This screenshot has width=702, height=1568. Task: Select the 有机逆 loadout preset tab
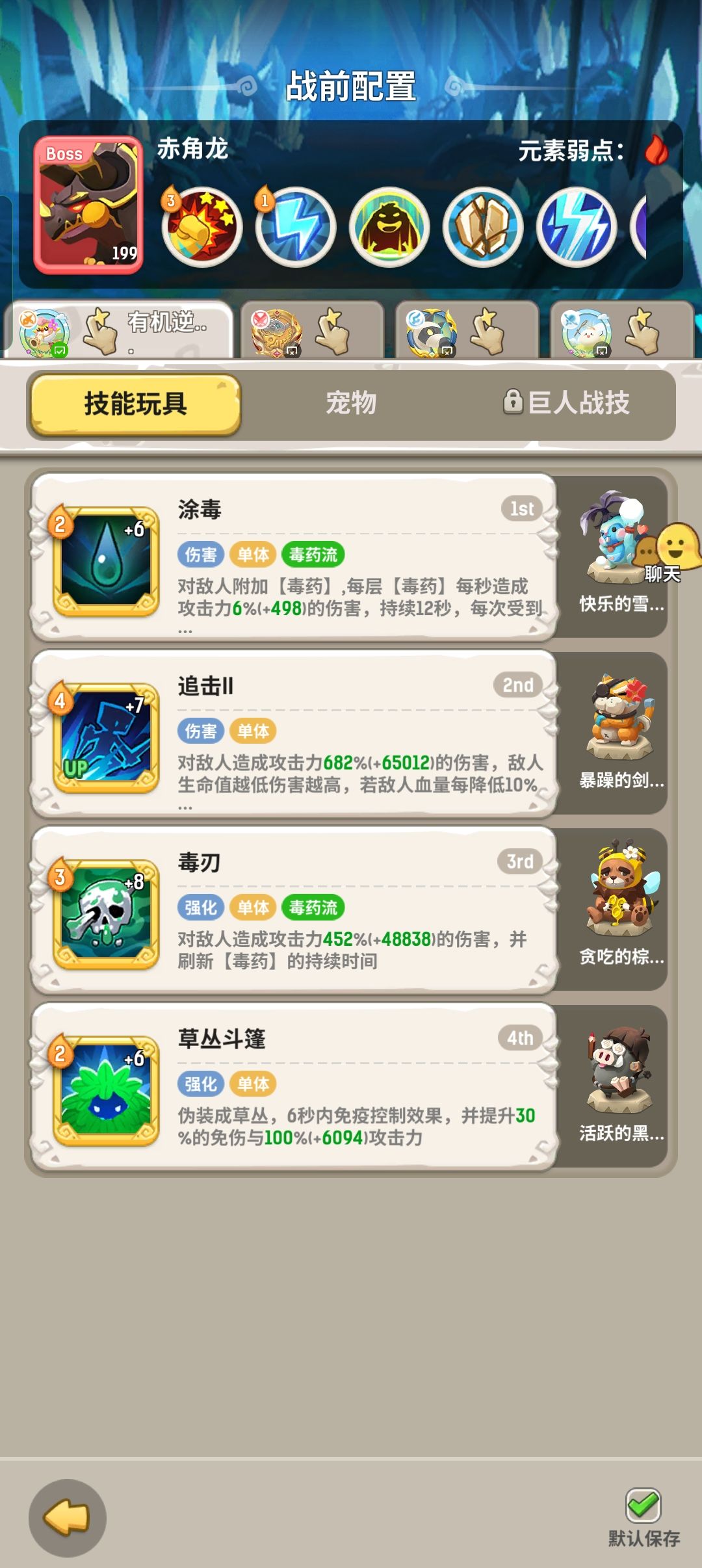click(120, 332)
